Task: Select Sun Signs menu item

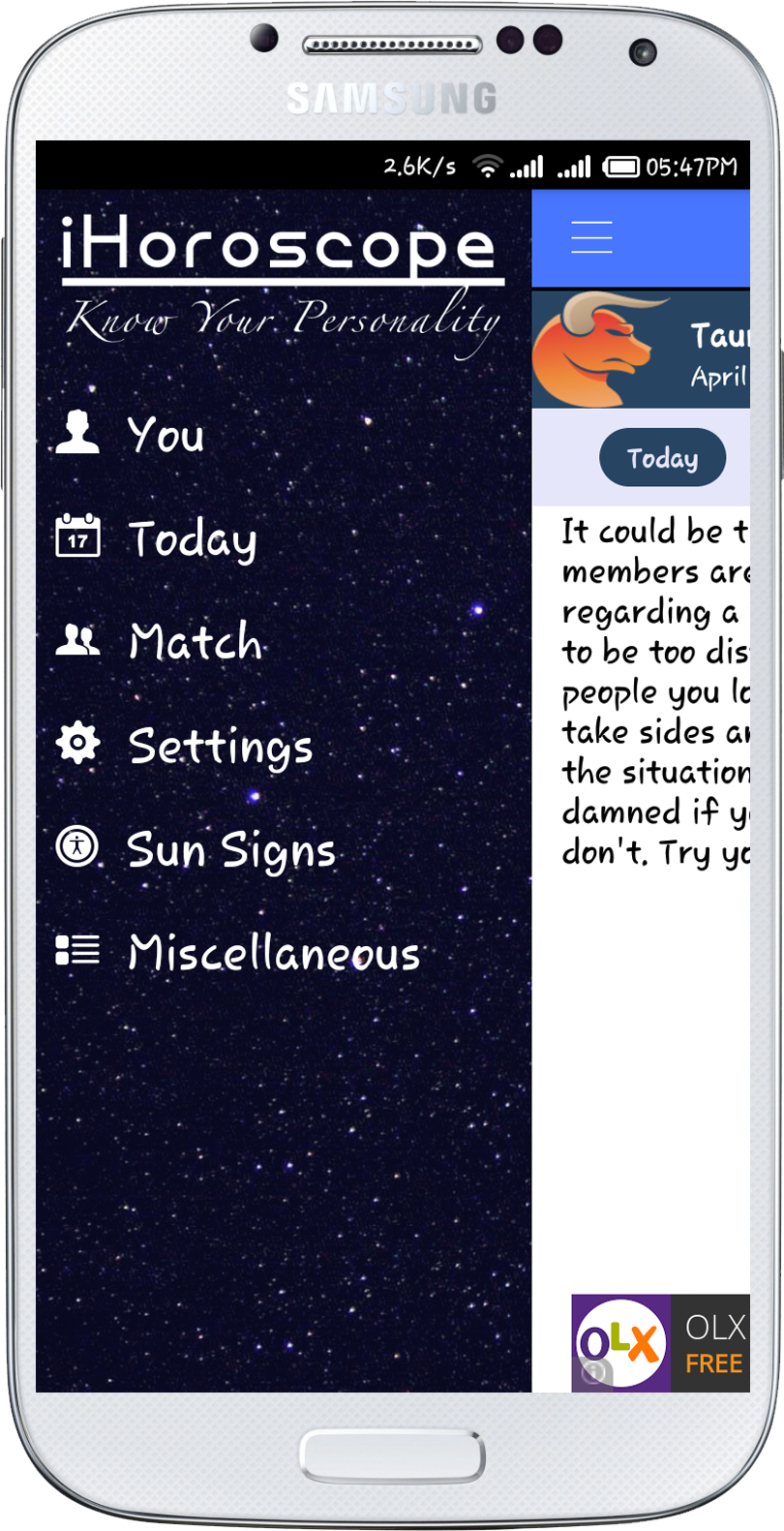Action: pyautogui.click(x=230, y=849)
